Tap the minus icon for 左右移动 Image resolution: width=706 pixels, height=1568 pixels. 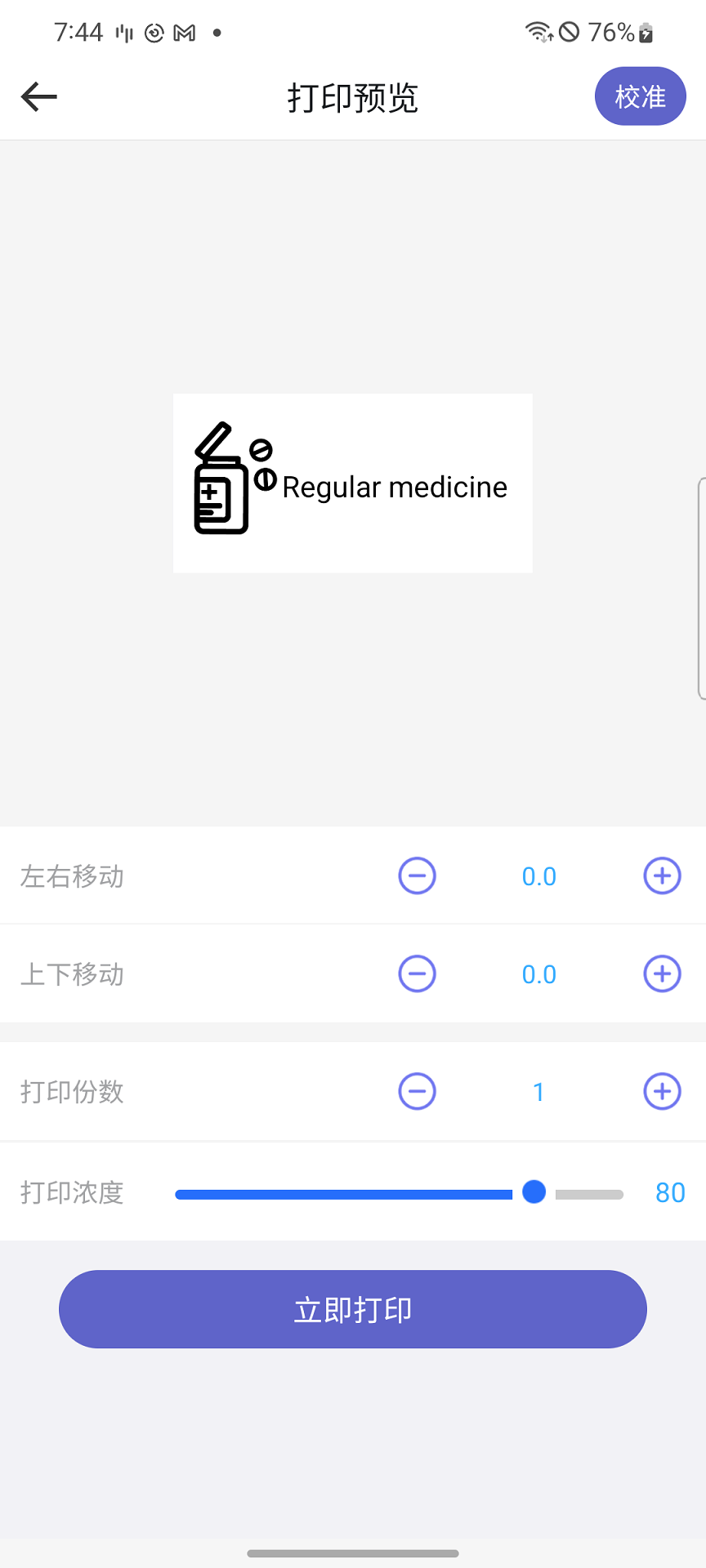pos(417,875)
